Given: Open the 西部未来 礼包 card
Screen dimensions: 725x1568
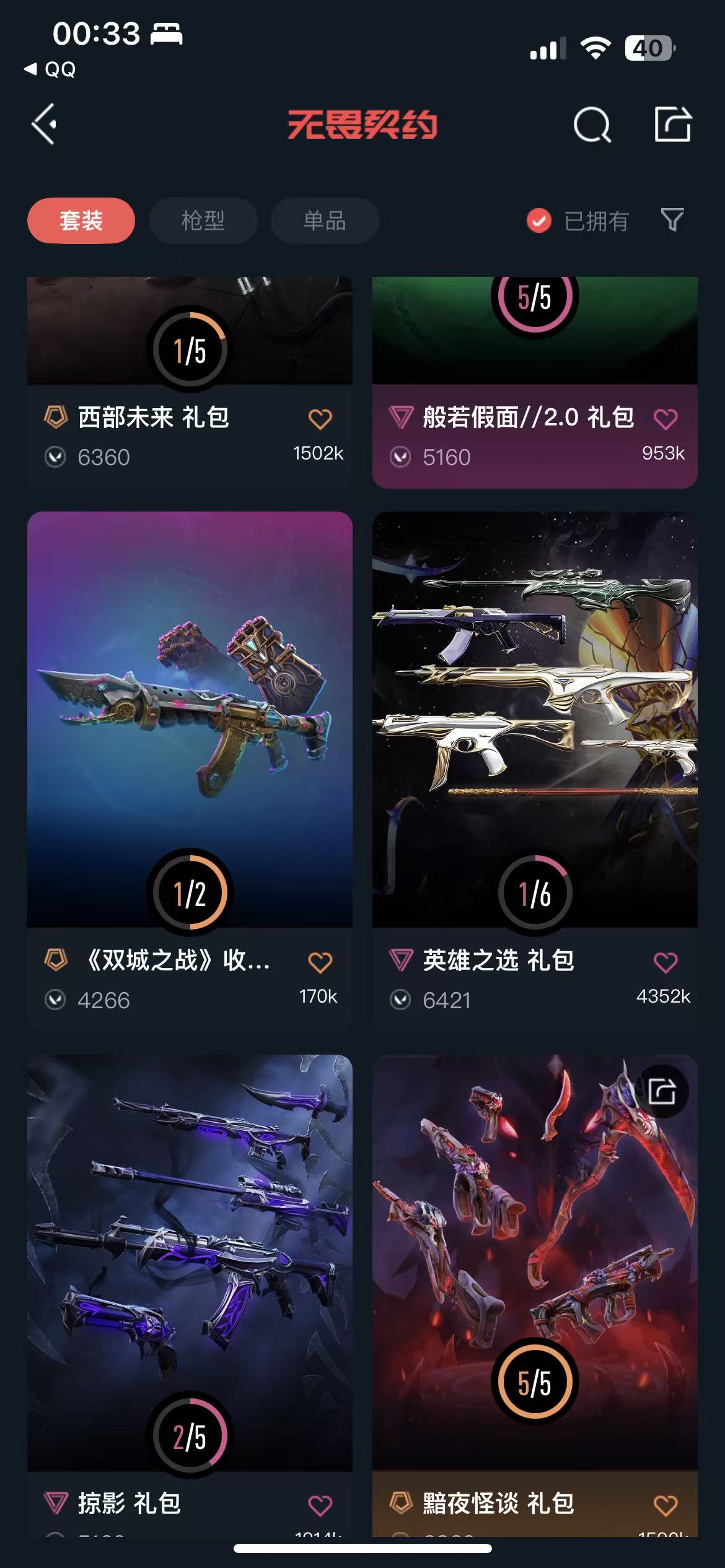Looking at the screenshot, I should click(x=190, y=382).
